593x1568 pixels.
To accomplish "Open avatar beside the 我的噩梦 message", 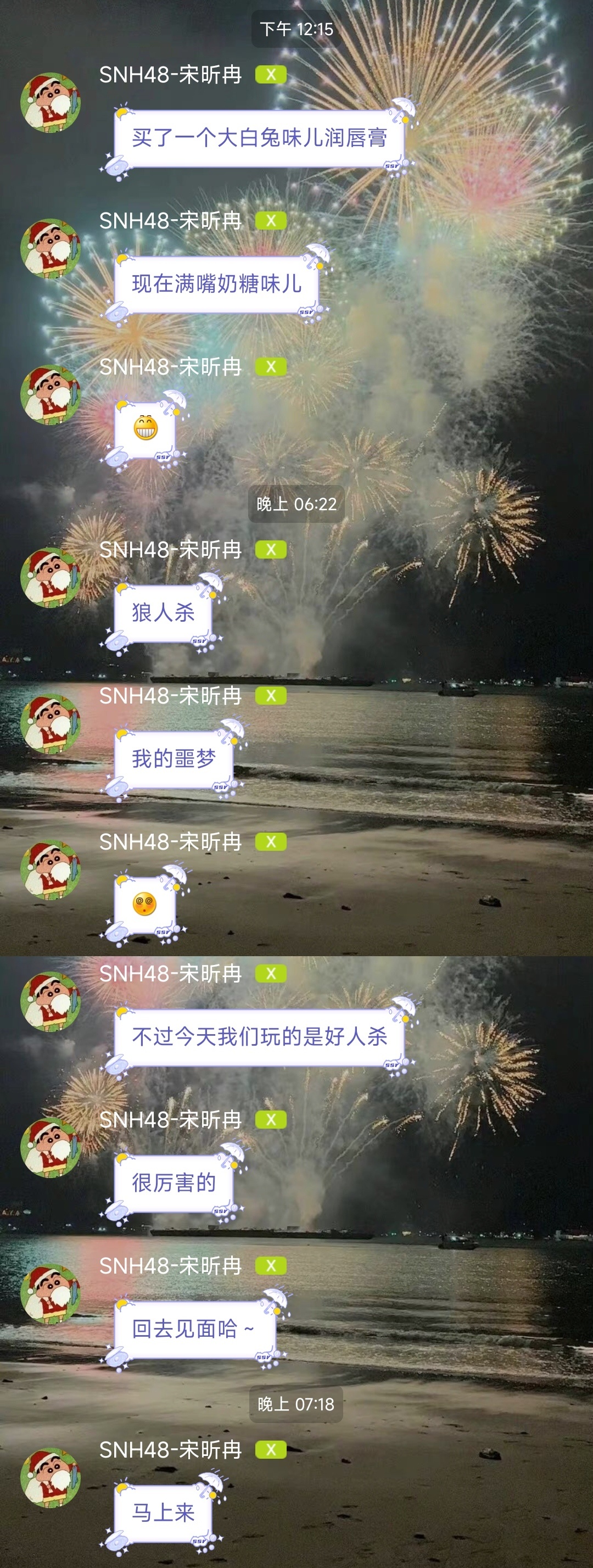I will pyautogui.click(x=51, y=723).
